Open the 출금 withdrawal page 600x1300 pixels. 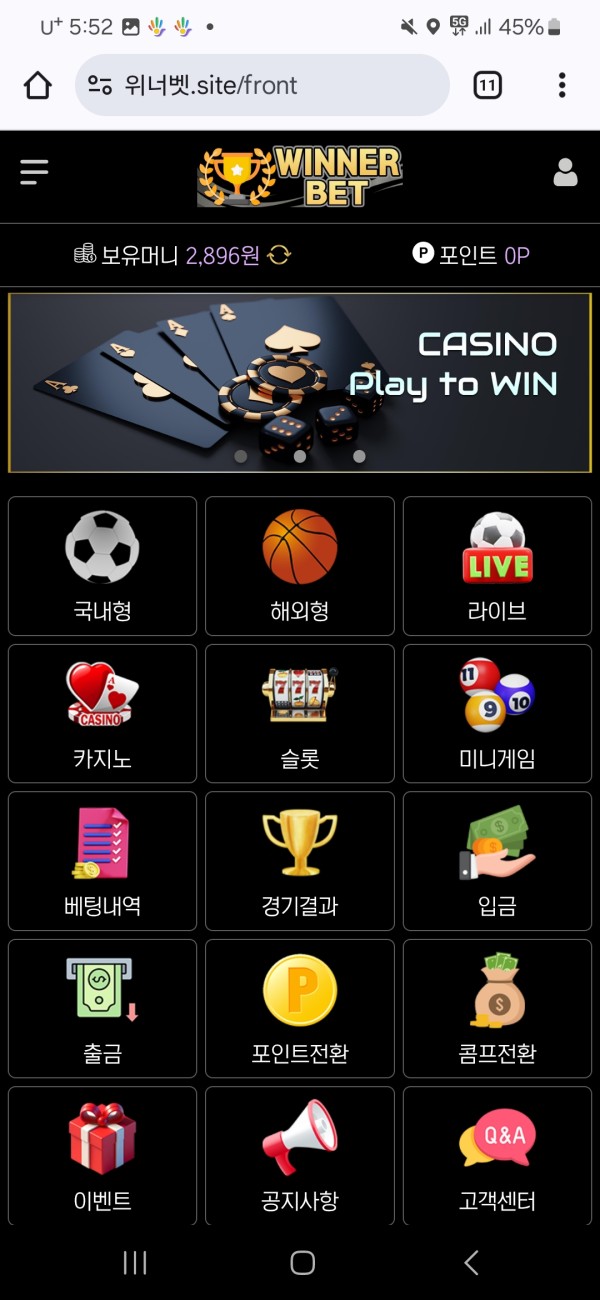pos(102,1008)
